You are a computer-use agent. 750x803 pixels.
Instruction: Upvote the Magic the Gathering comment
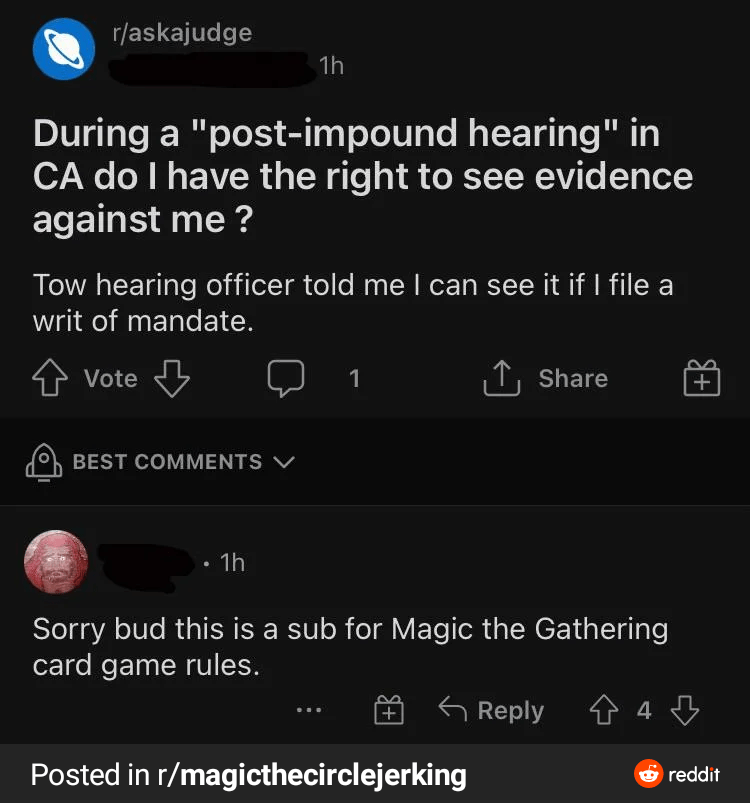pos(603,710)
